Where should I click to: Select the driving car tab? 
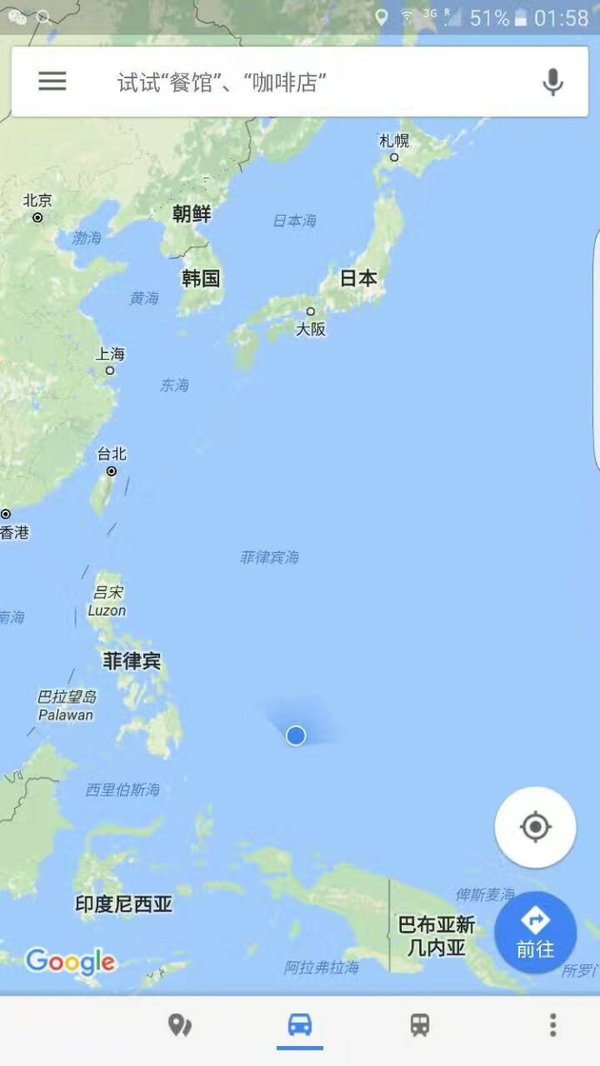pos(299,1025)
